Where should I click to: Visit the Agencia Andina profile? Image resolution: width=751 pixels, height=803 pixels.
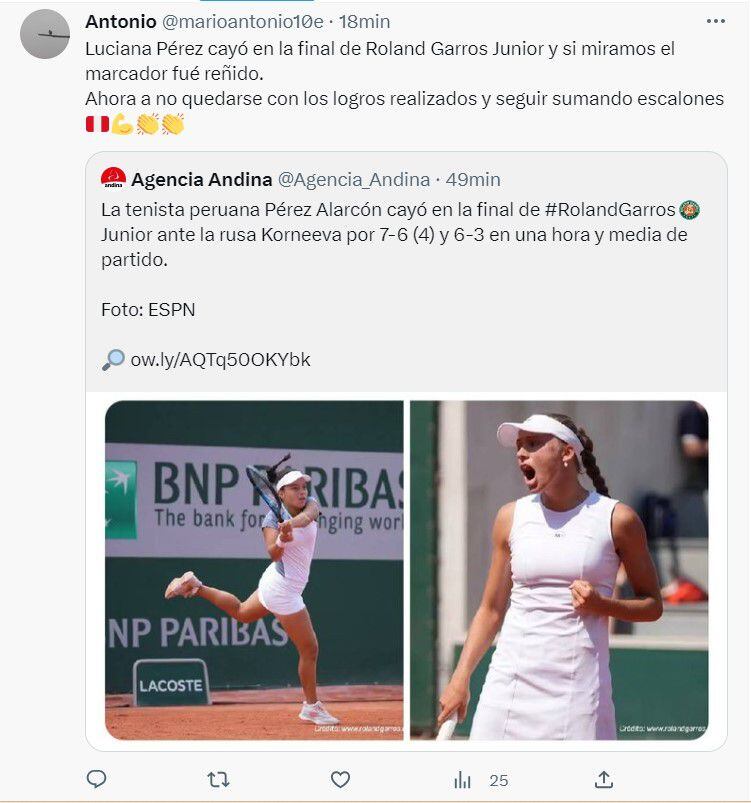pos(201,180)
